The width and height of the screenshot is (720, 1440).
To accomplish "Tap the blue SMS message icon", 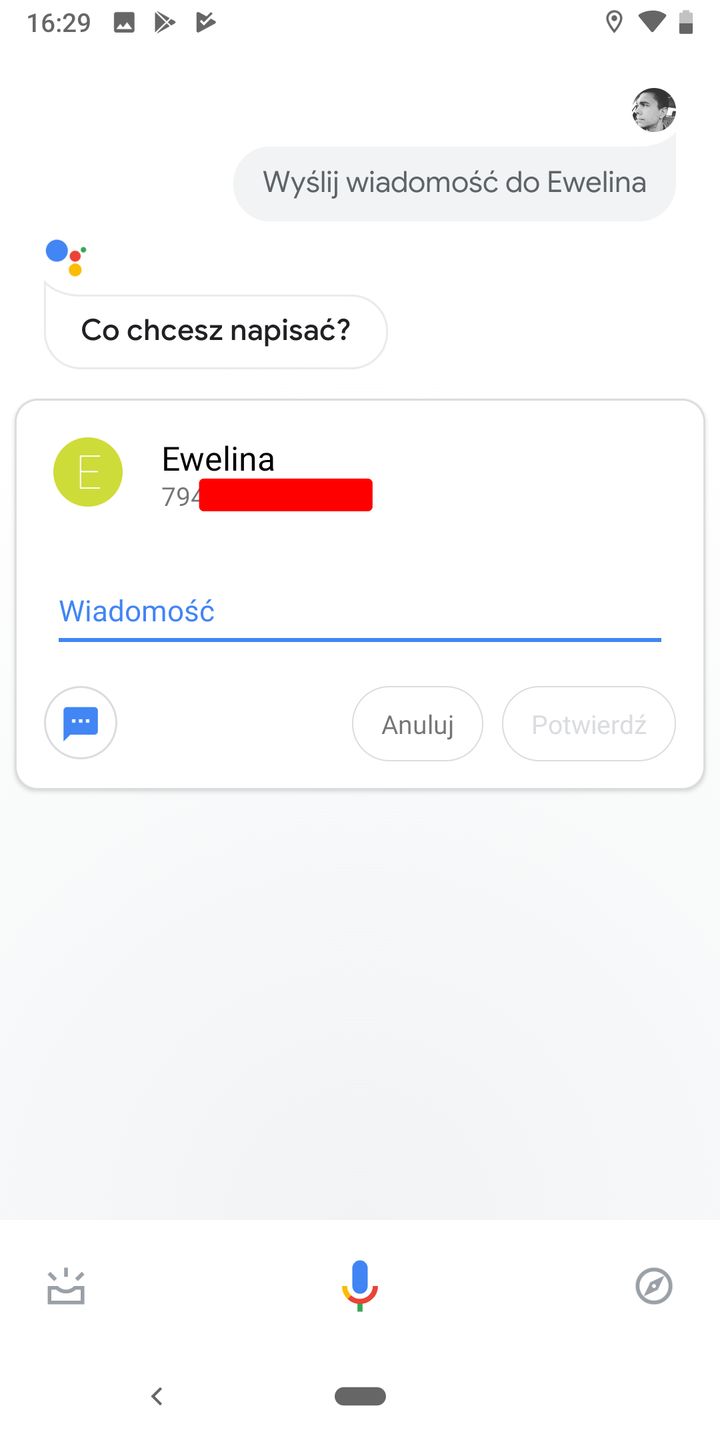I will (80, 722).
